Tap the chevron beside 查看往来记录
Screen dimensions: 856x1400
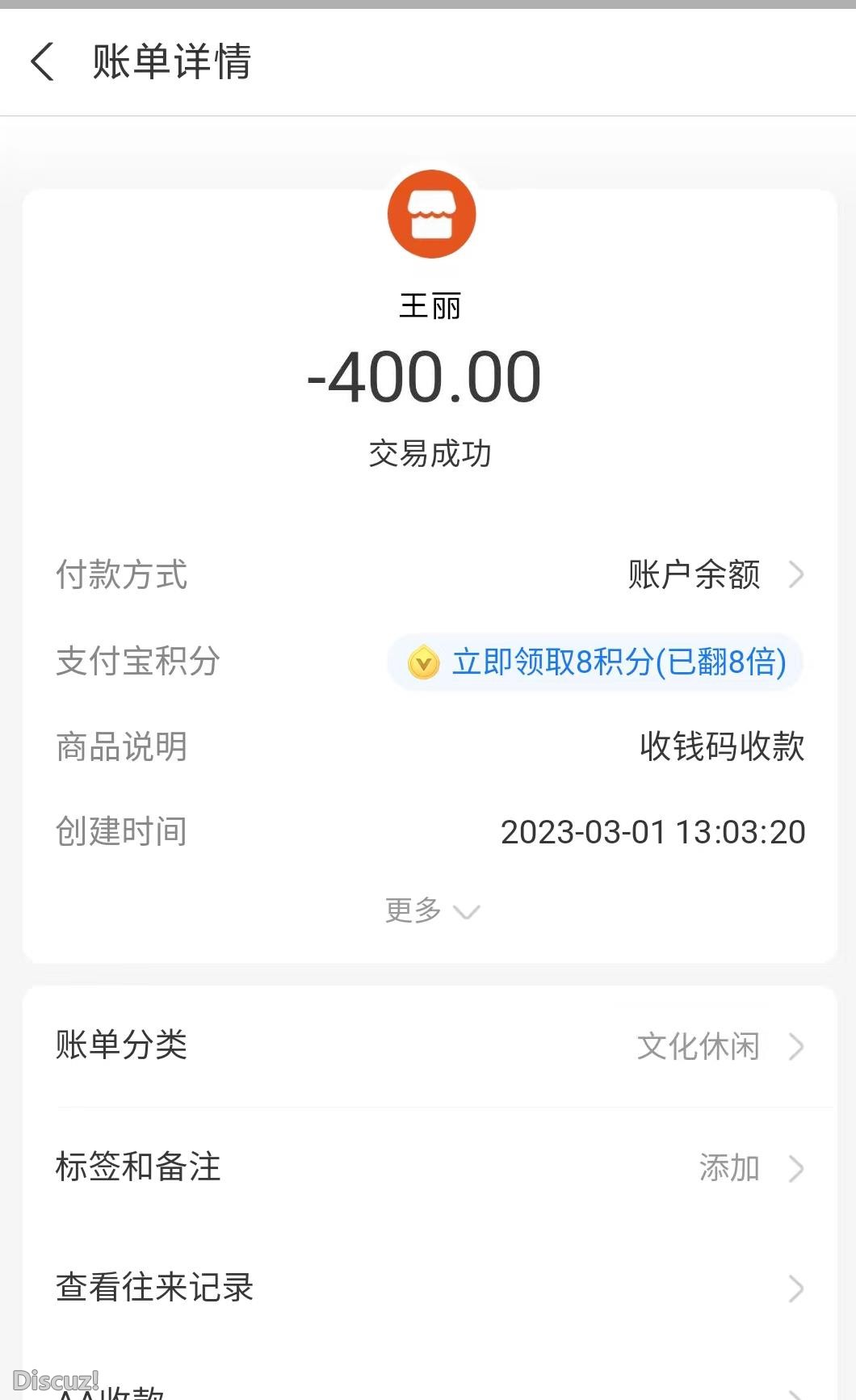[796, 1288]
